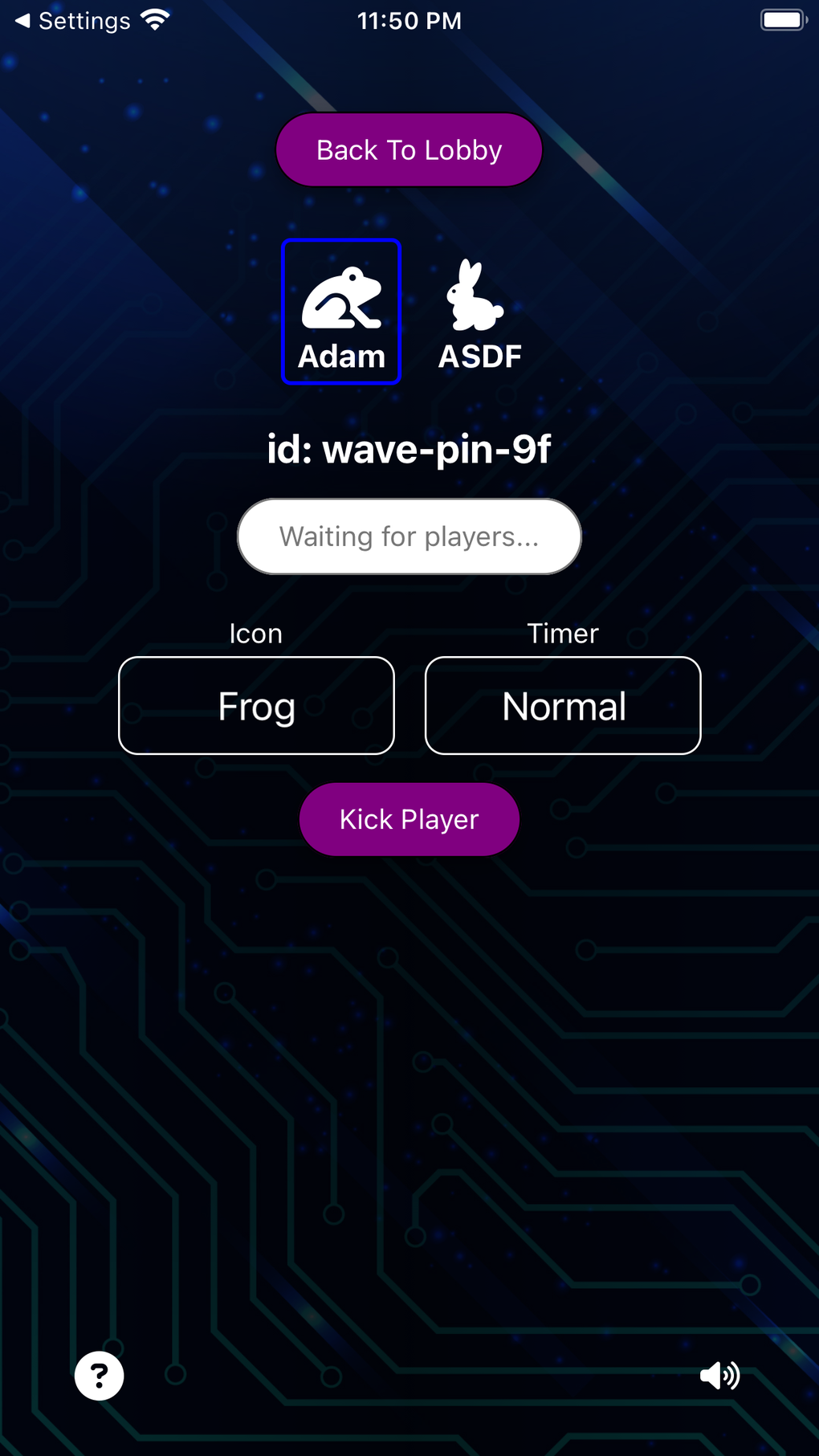Mute the game sound
819x1456 pixels.
pyautogui.click(x=719, y=1376)
